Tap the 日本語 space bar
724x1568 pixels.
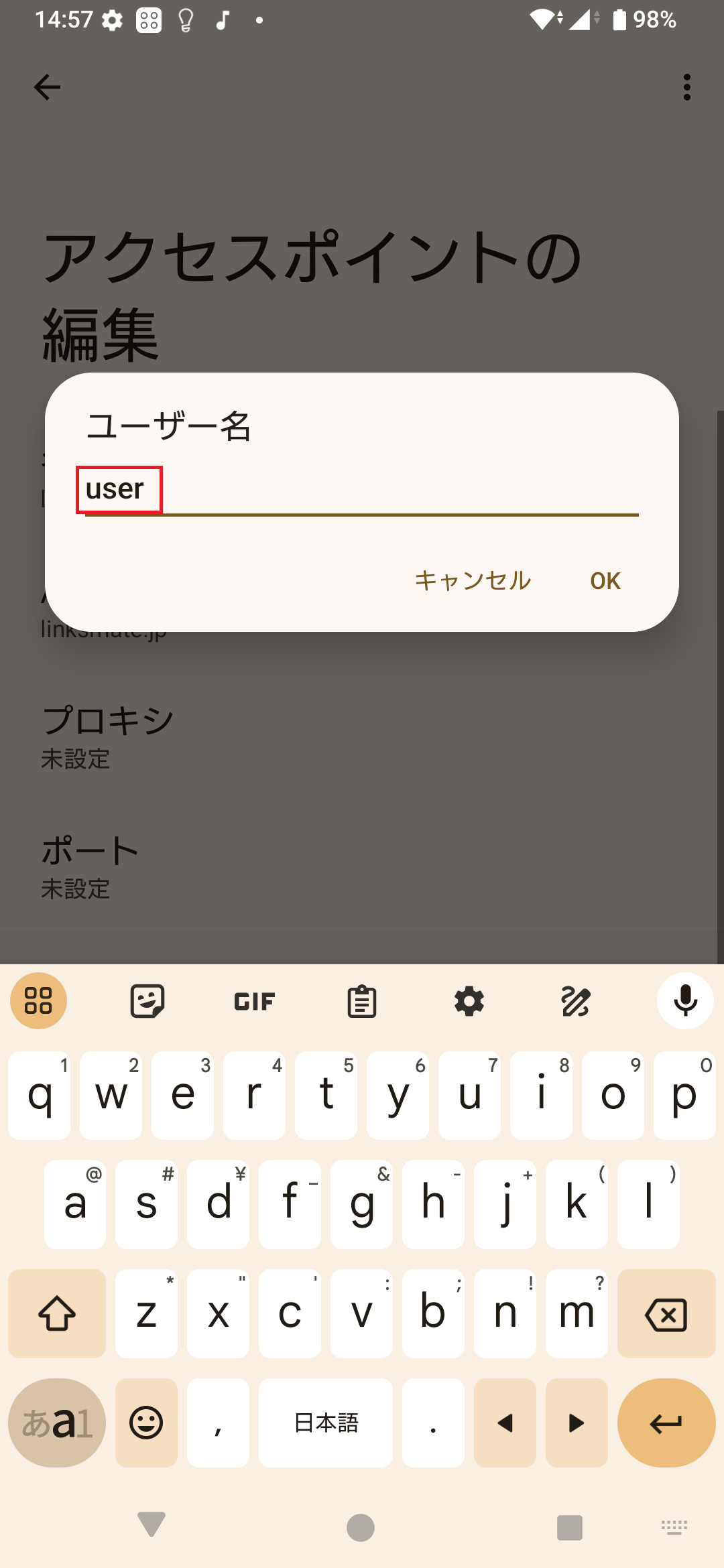coord(326,1423)
